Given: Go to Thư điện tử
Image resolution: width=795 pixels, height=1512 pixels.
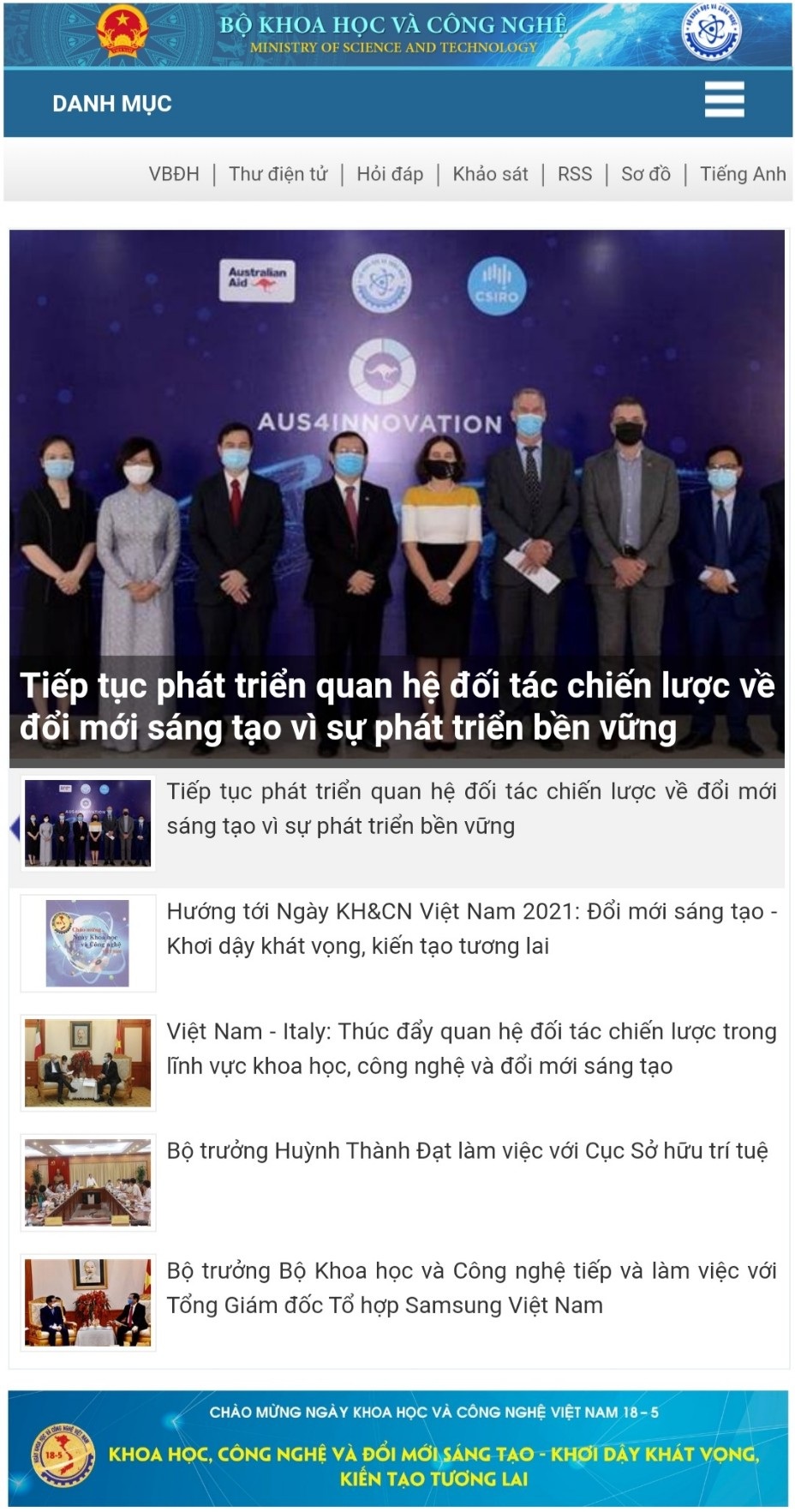Looking at the screenshot, I should click(278, 174).
